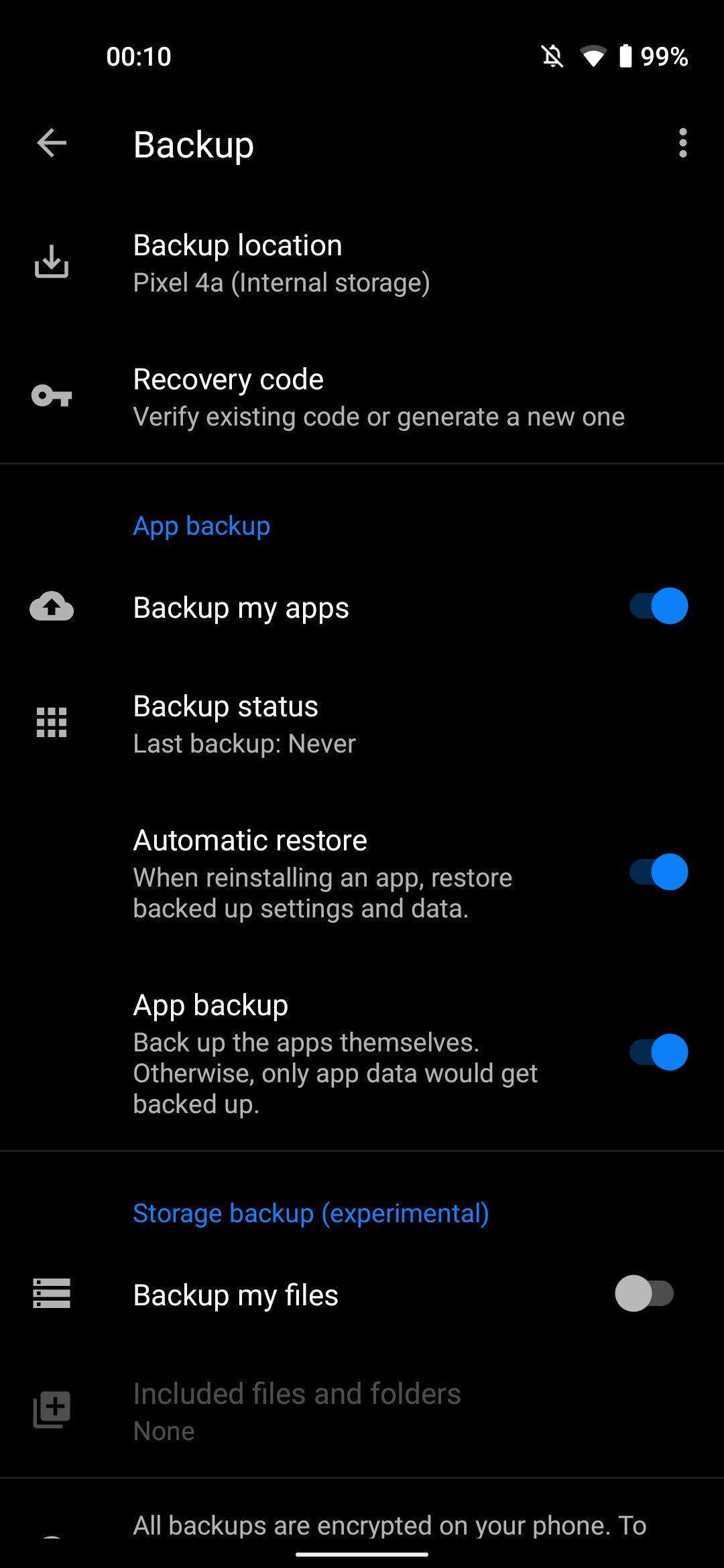724x1568 pixels.
Task: Open Backup location settings
Action: click(362, 263)
